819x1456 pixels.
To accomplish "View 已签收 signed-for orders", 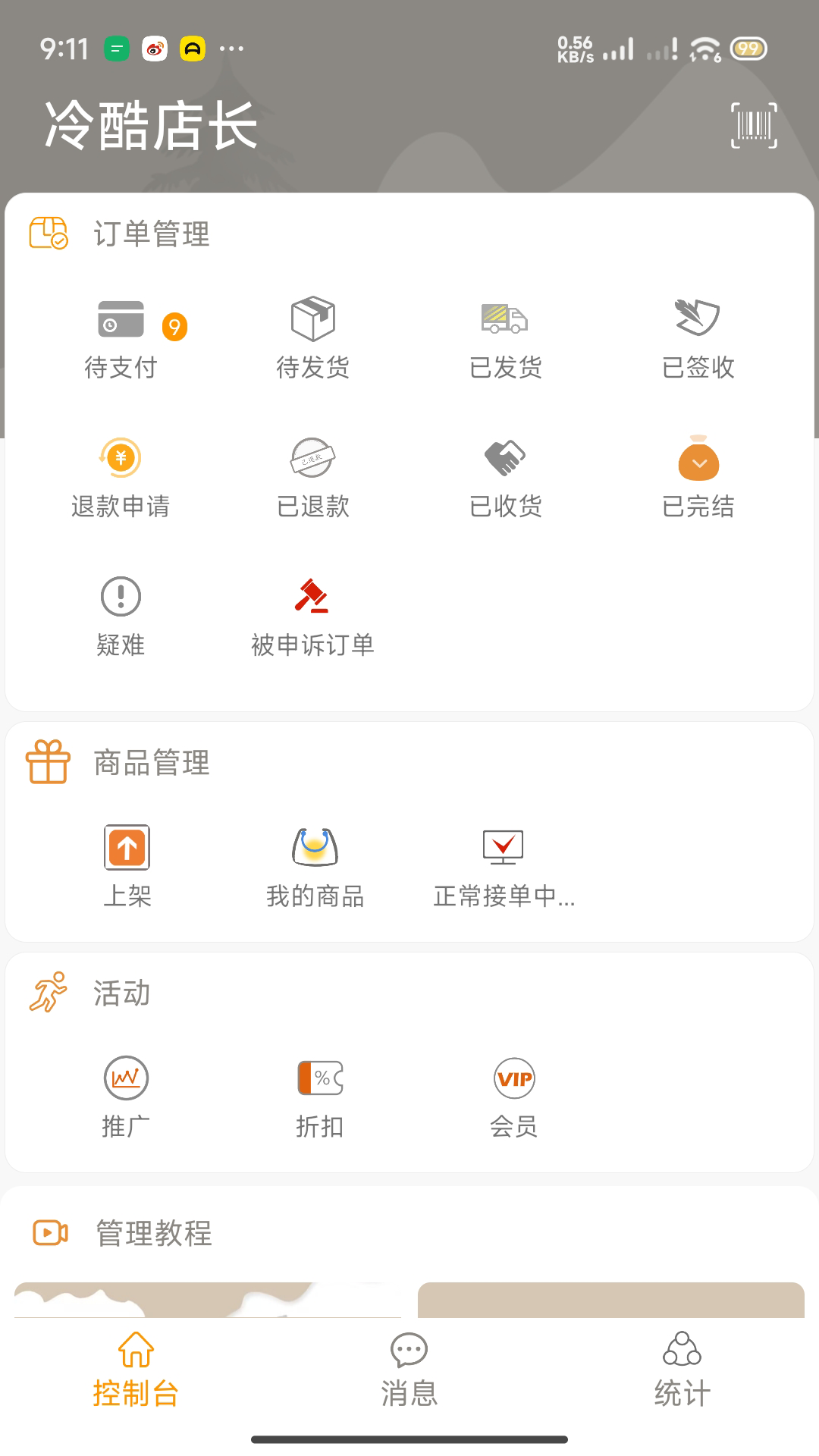I will click(698, 337).
